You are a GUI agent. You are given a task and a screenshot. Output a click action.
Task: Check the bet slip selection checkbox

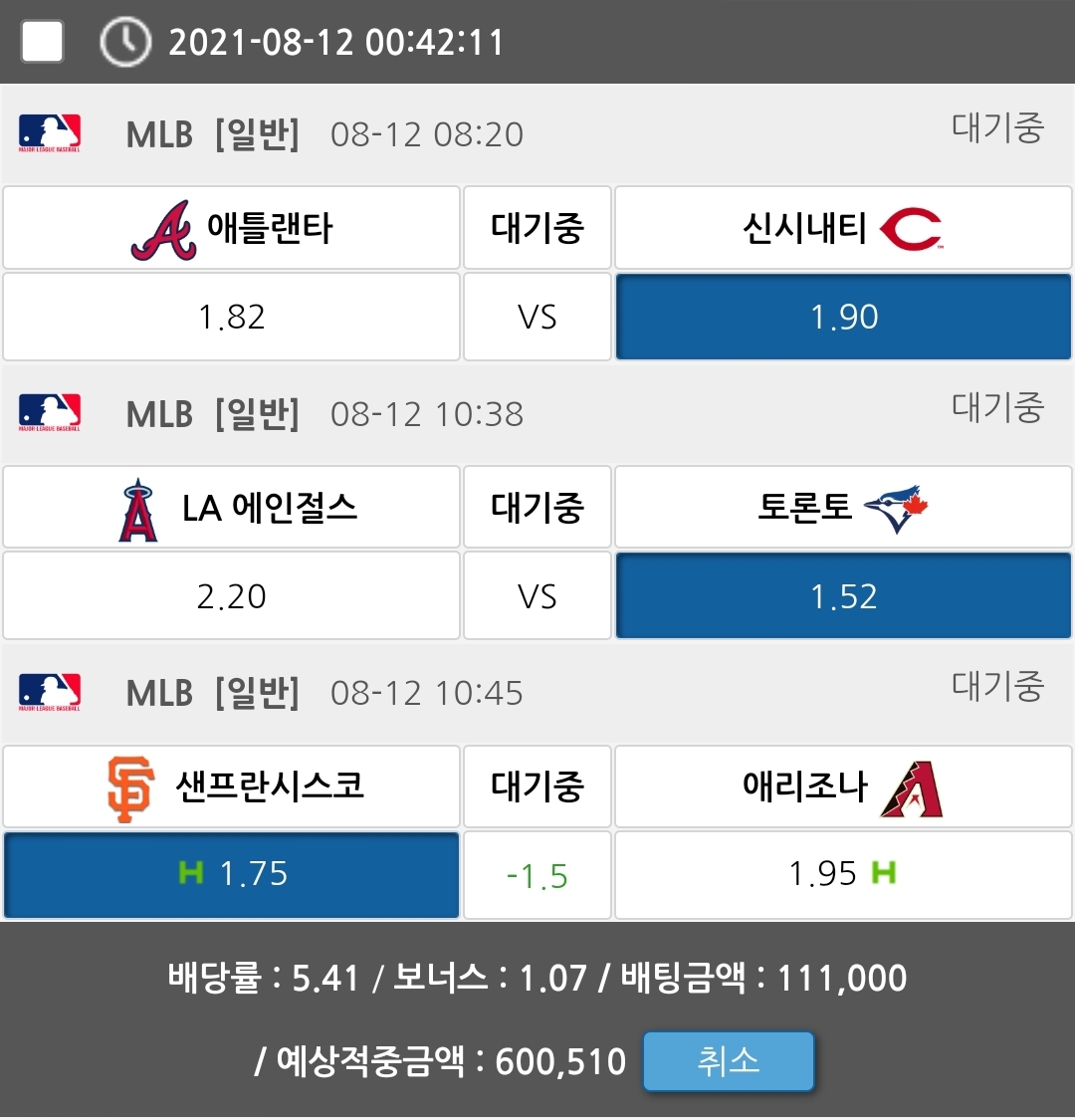coord(42,42)
